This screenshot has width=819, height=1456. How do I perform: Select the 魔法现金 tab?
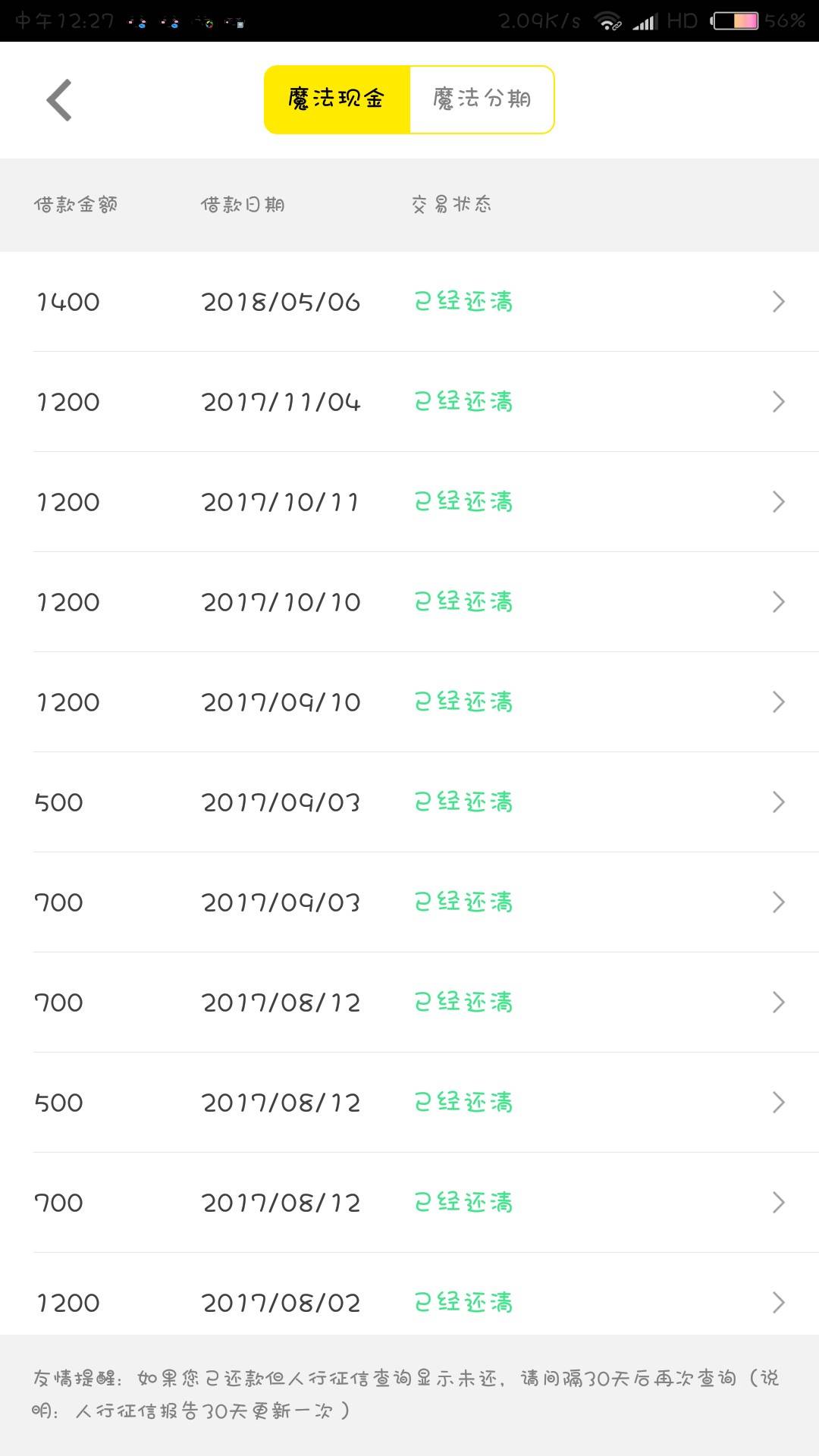(337, 99)
